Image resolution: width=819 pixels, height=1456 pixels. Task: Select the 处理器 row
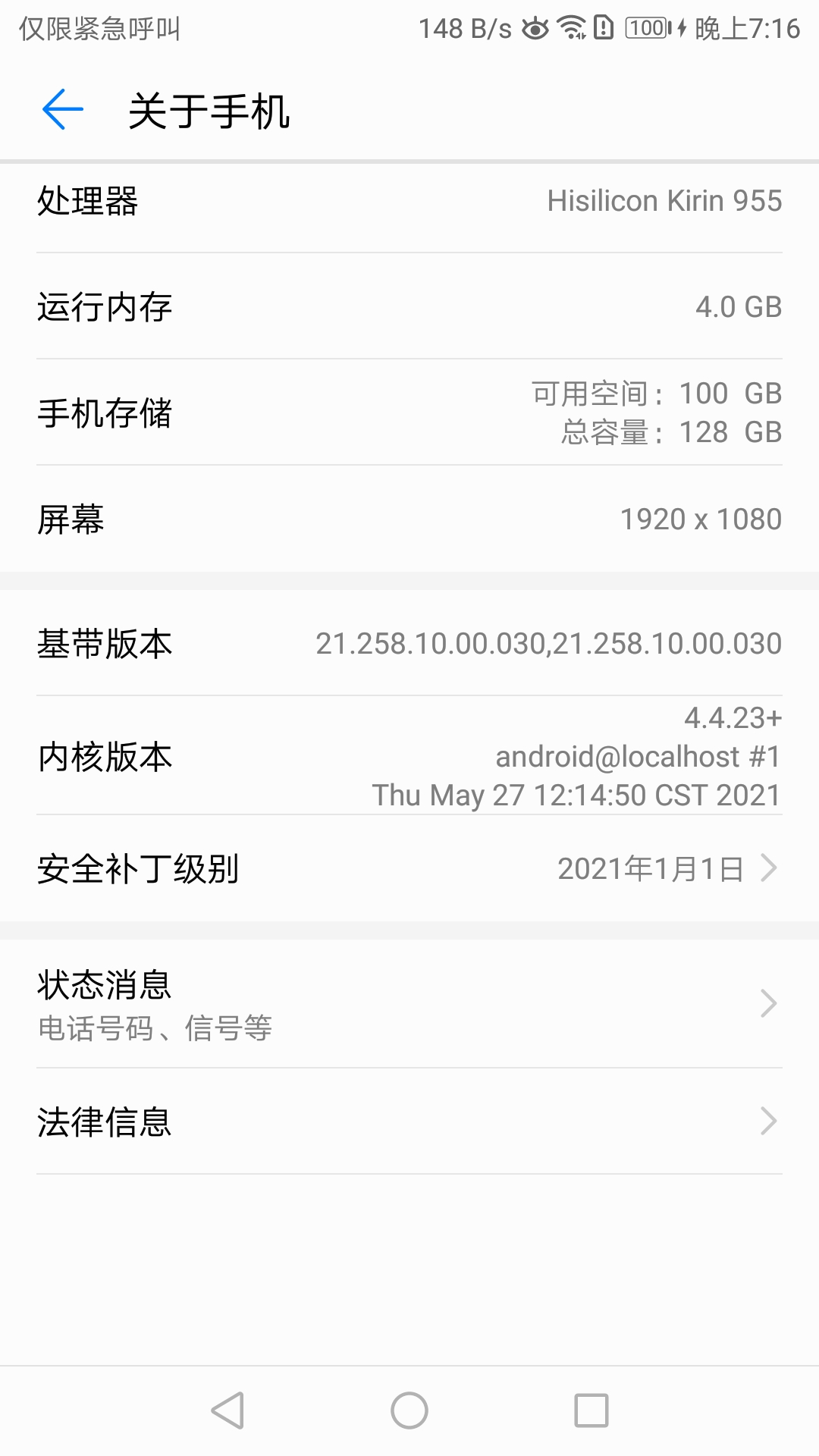409,201
